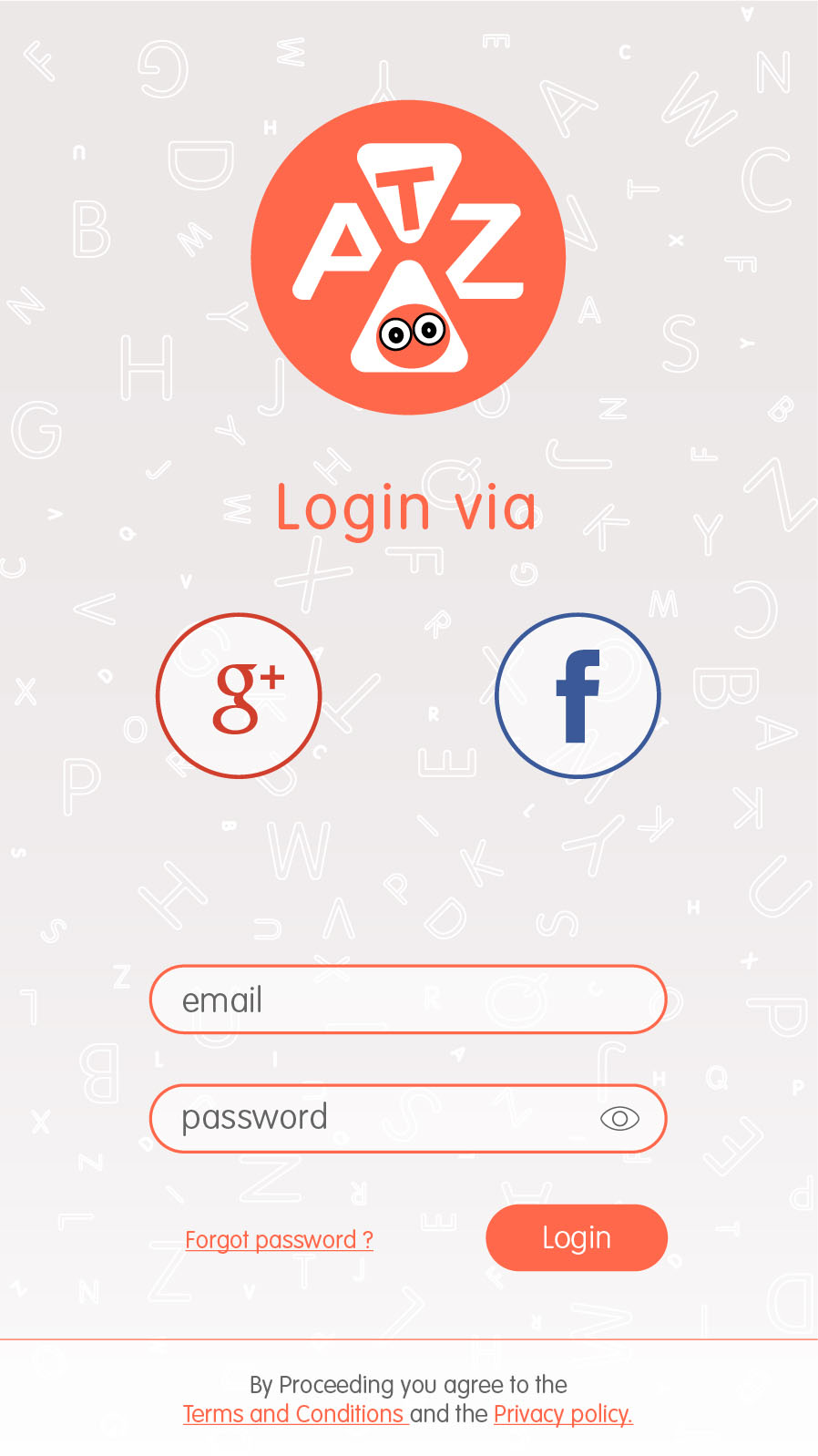Open the Forgot password link

tap(279, 1240)
